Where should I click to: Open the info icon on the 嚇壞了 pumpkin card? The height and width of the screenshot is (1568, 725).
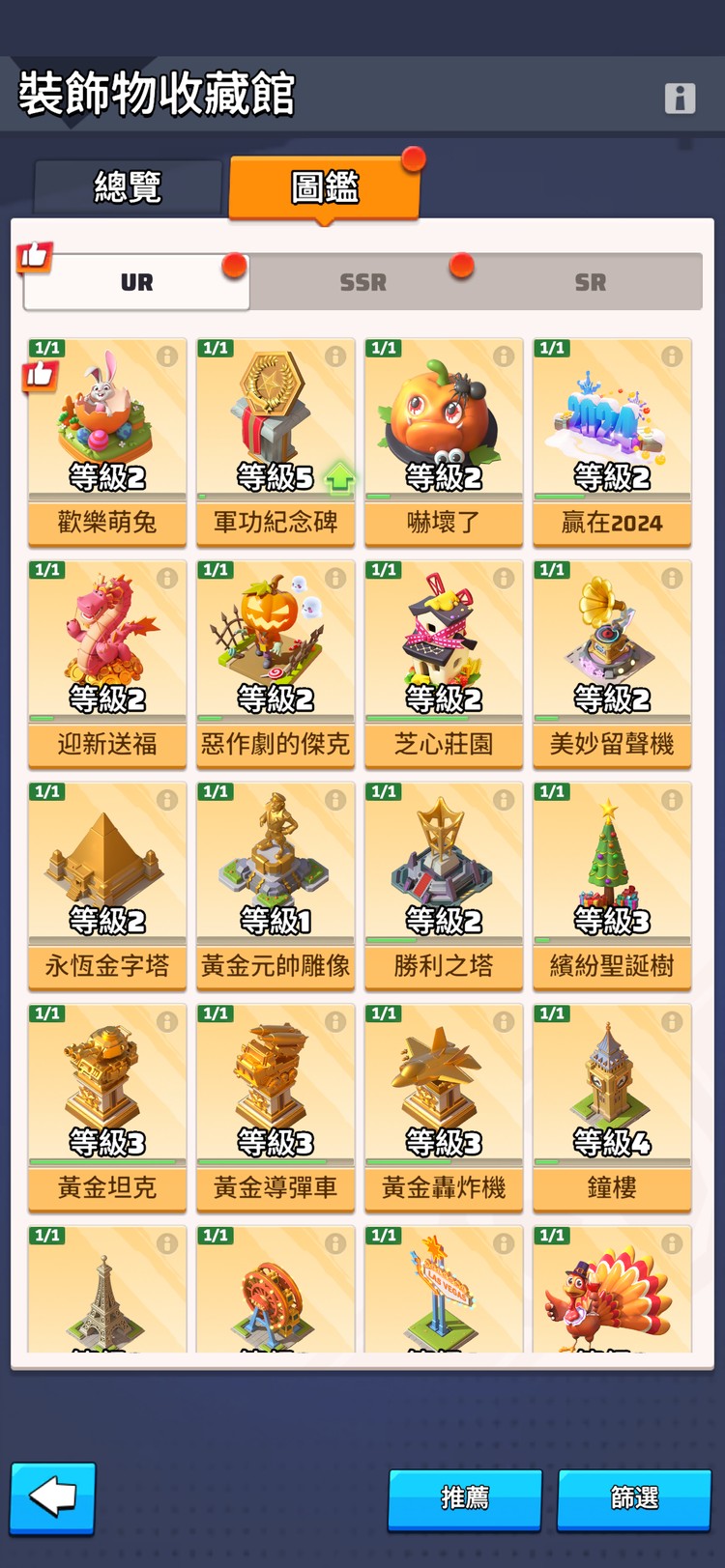tap(503, 356)
